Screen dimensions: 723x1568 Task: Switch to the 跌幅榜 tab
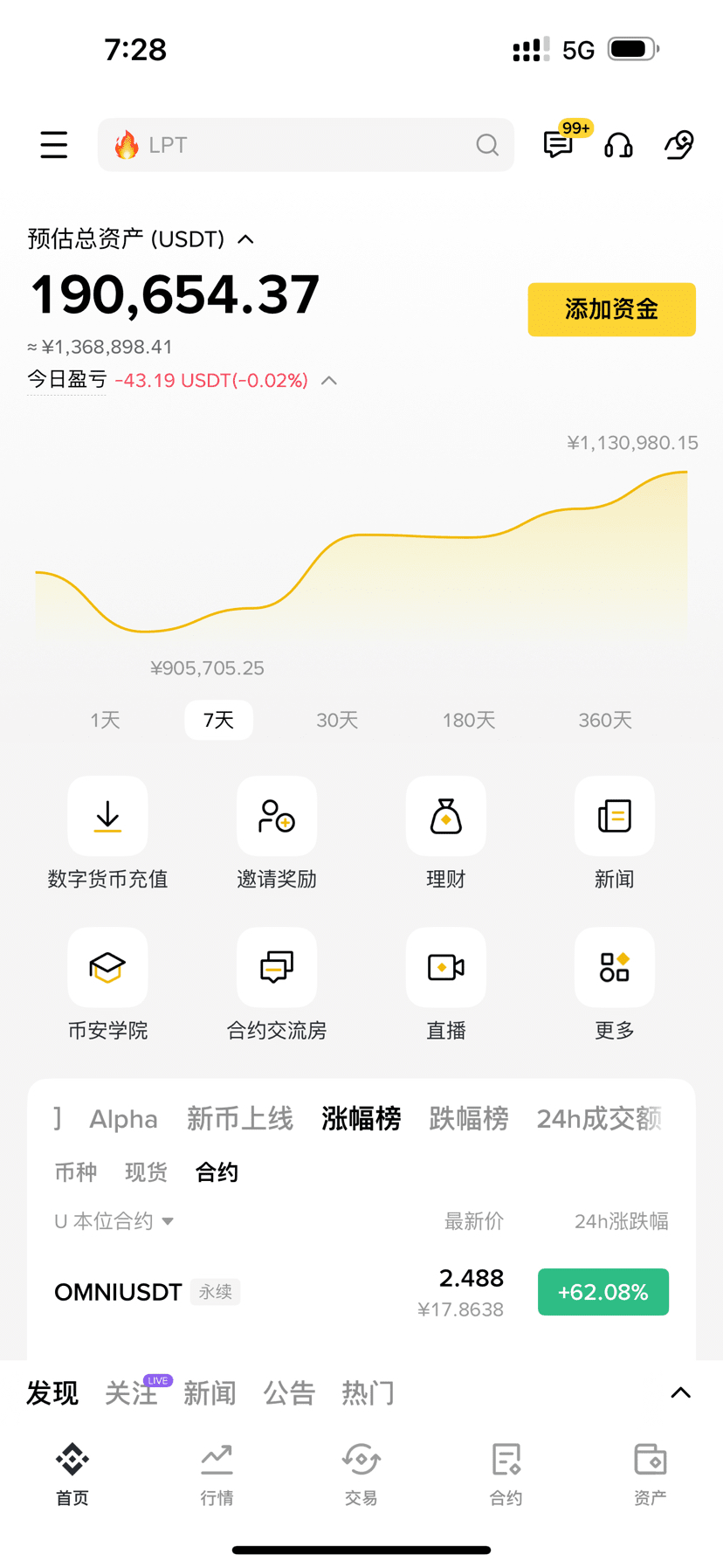pyautogui.click(x=469, y=1118)
